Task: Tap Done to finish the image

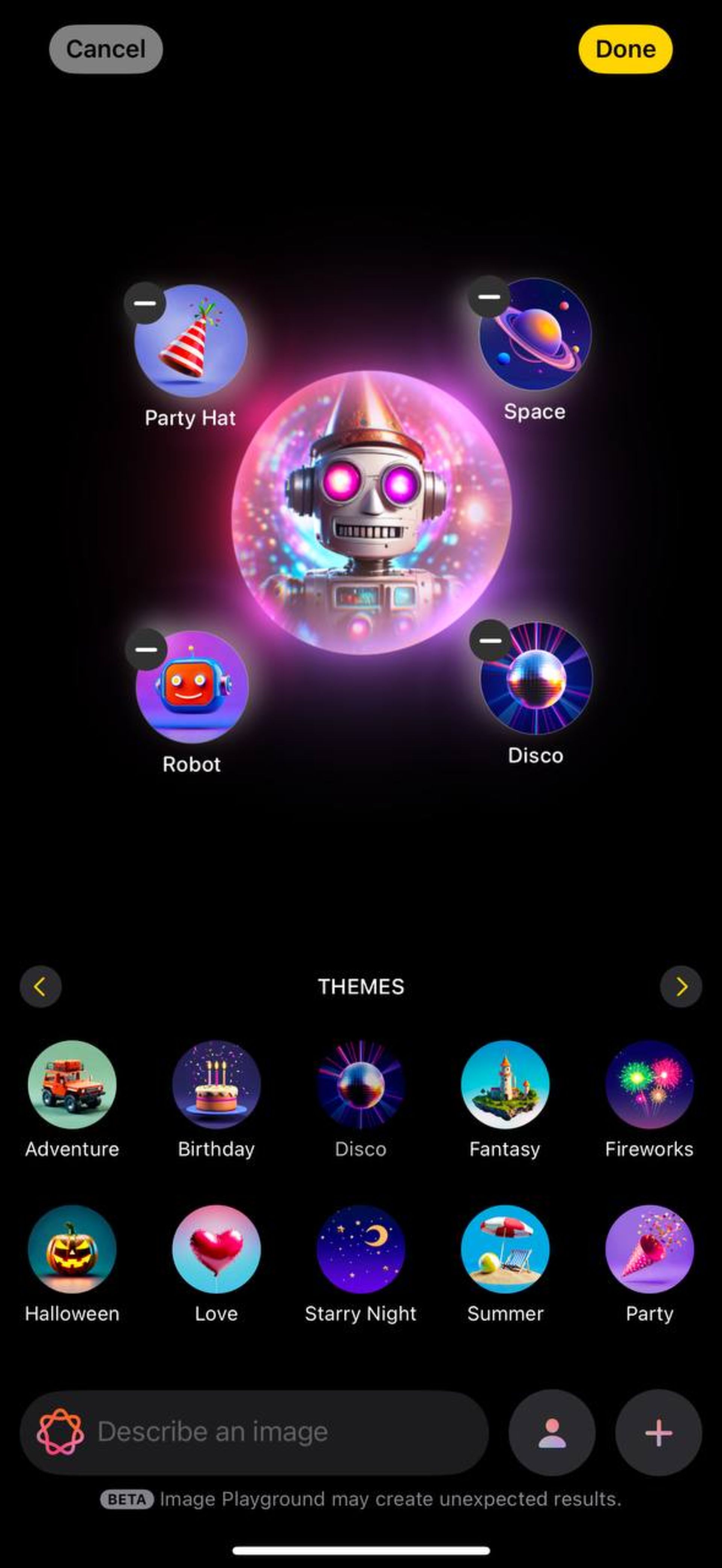Action: (x=625, y=49)
